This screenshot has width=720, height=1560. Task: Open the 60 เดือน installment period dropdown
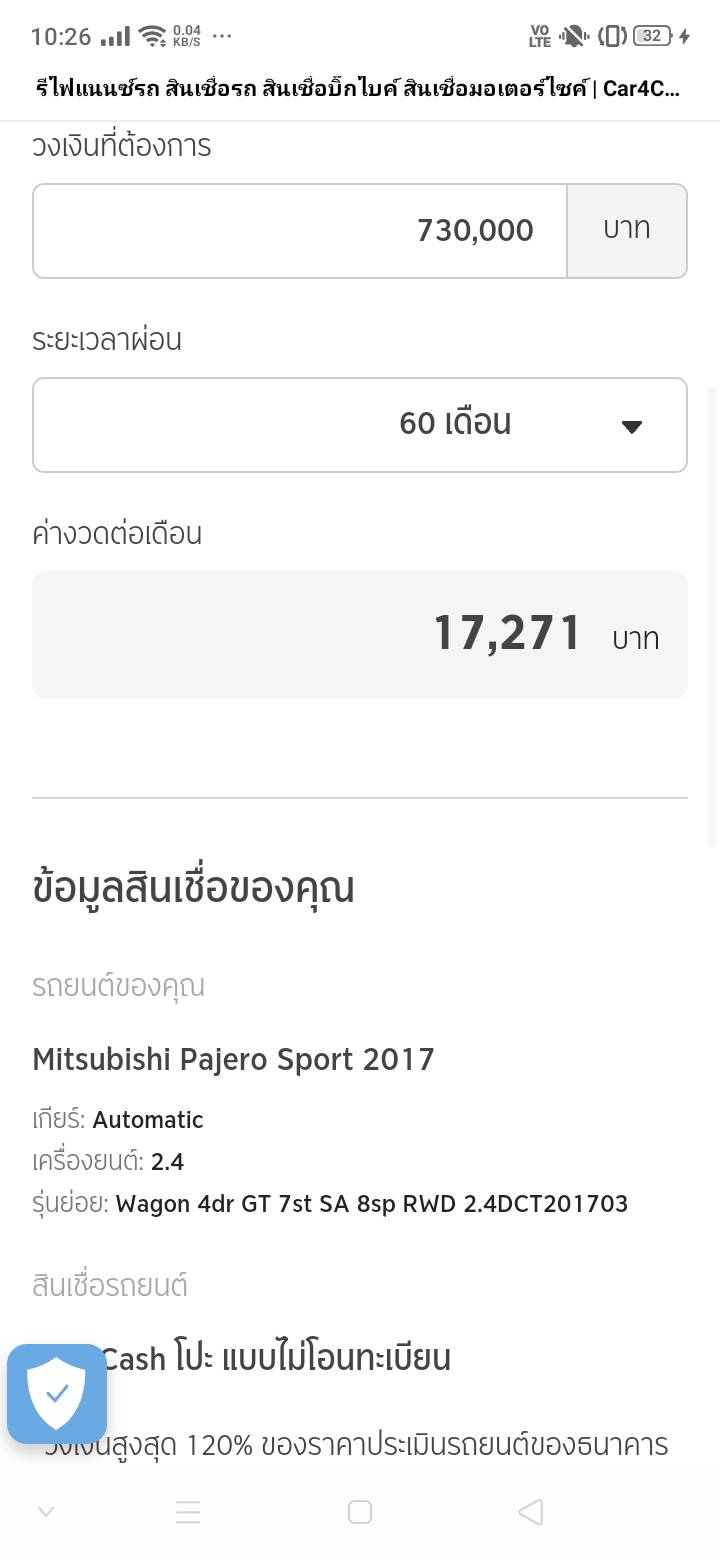[x=360, y=425]
